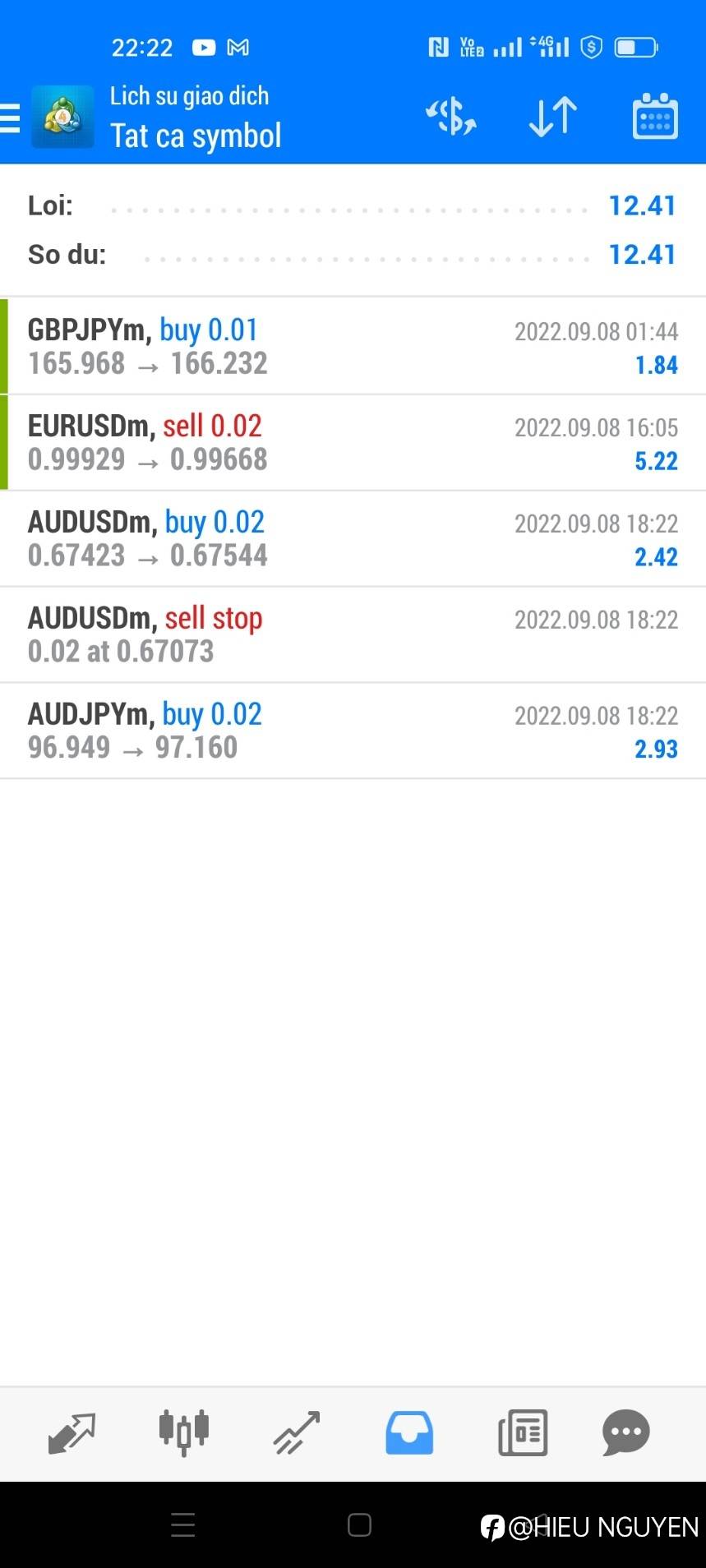
Task: Open the system recent apps button
Action: [182, 1525]
